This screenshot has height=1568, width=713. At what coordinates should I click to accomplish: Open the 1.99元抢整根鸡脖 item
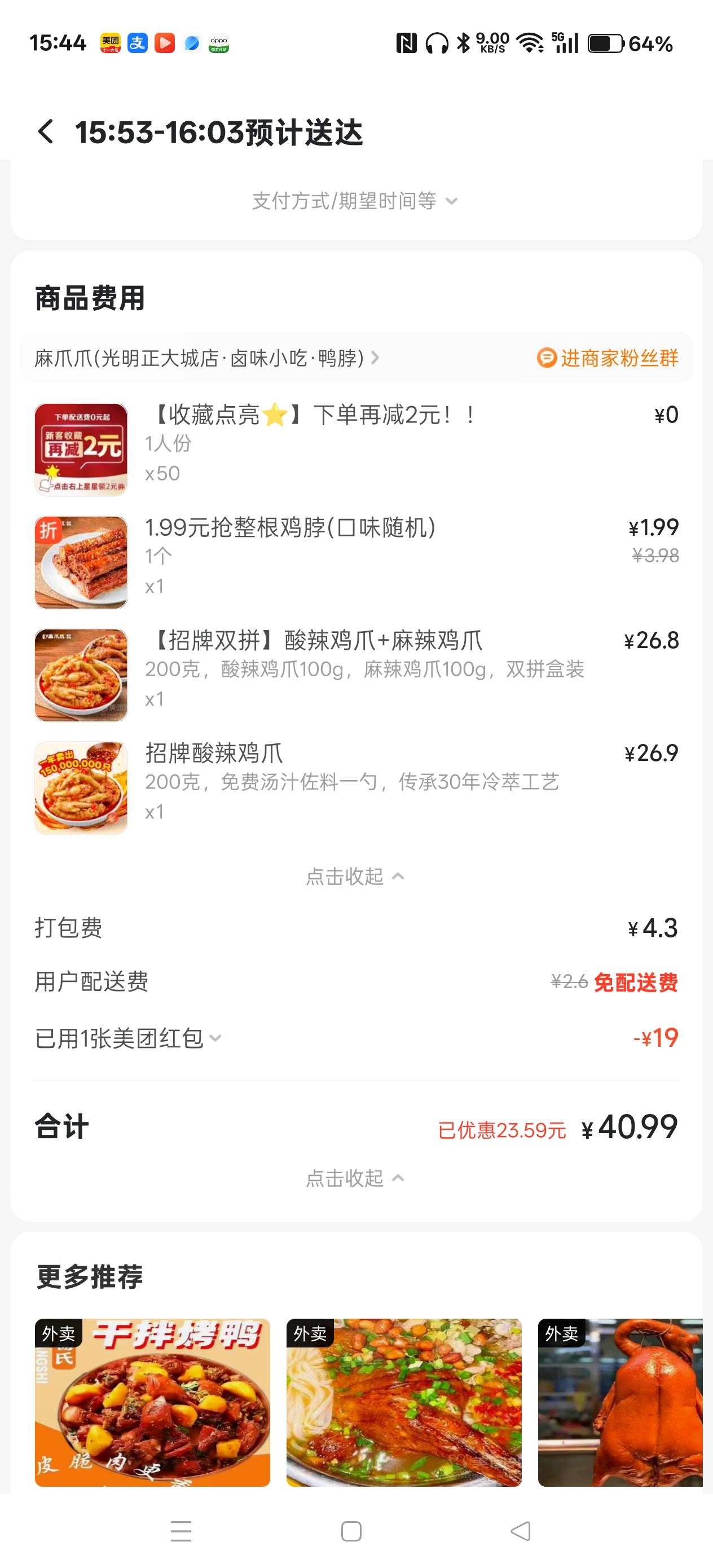click(289, 528)
